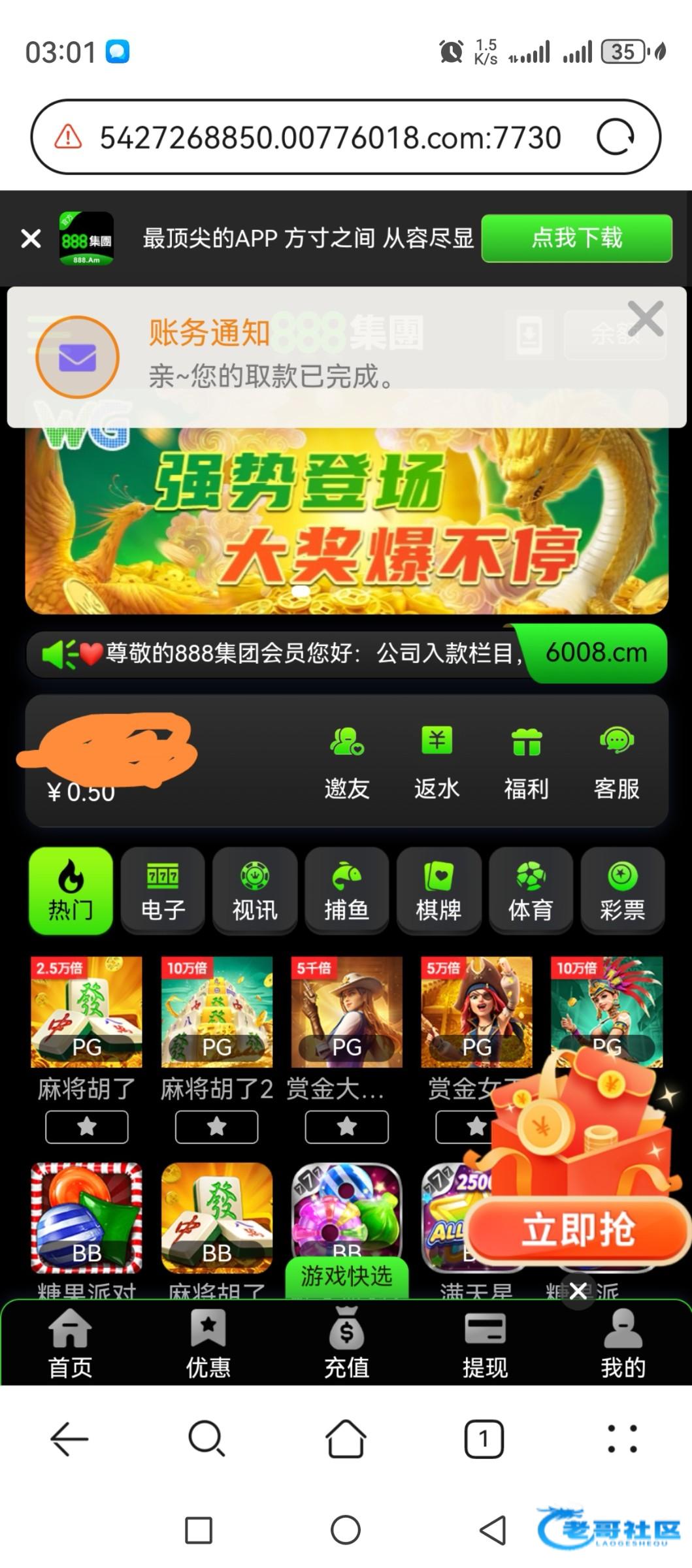Go to the 充值 recharge tab
Image resolution: width=692 pixels, height=1568 pixels.
(346, 1343)
